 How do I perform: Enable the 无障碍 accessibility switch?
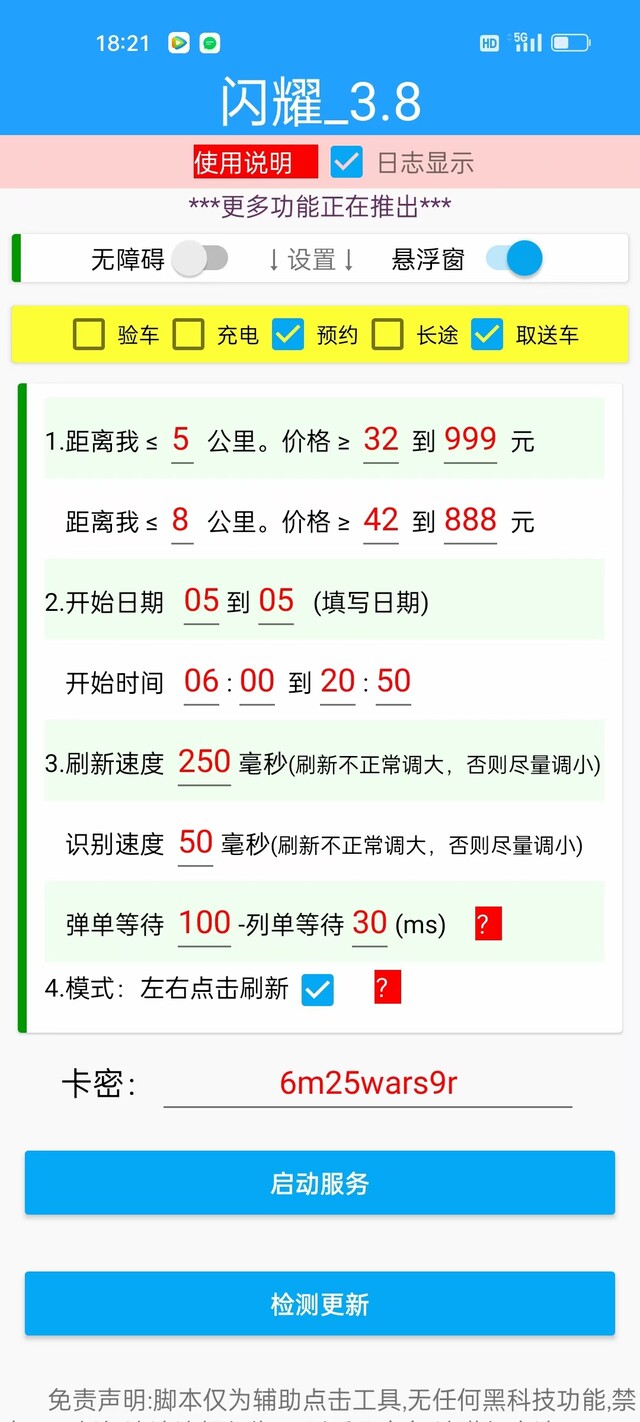[200, 259]
